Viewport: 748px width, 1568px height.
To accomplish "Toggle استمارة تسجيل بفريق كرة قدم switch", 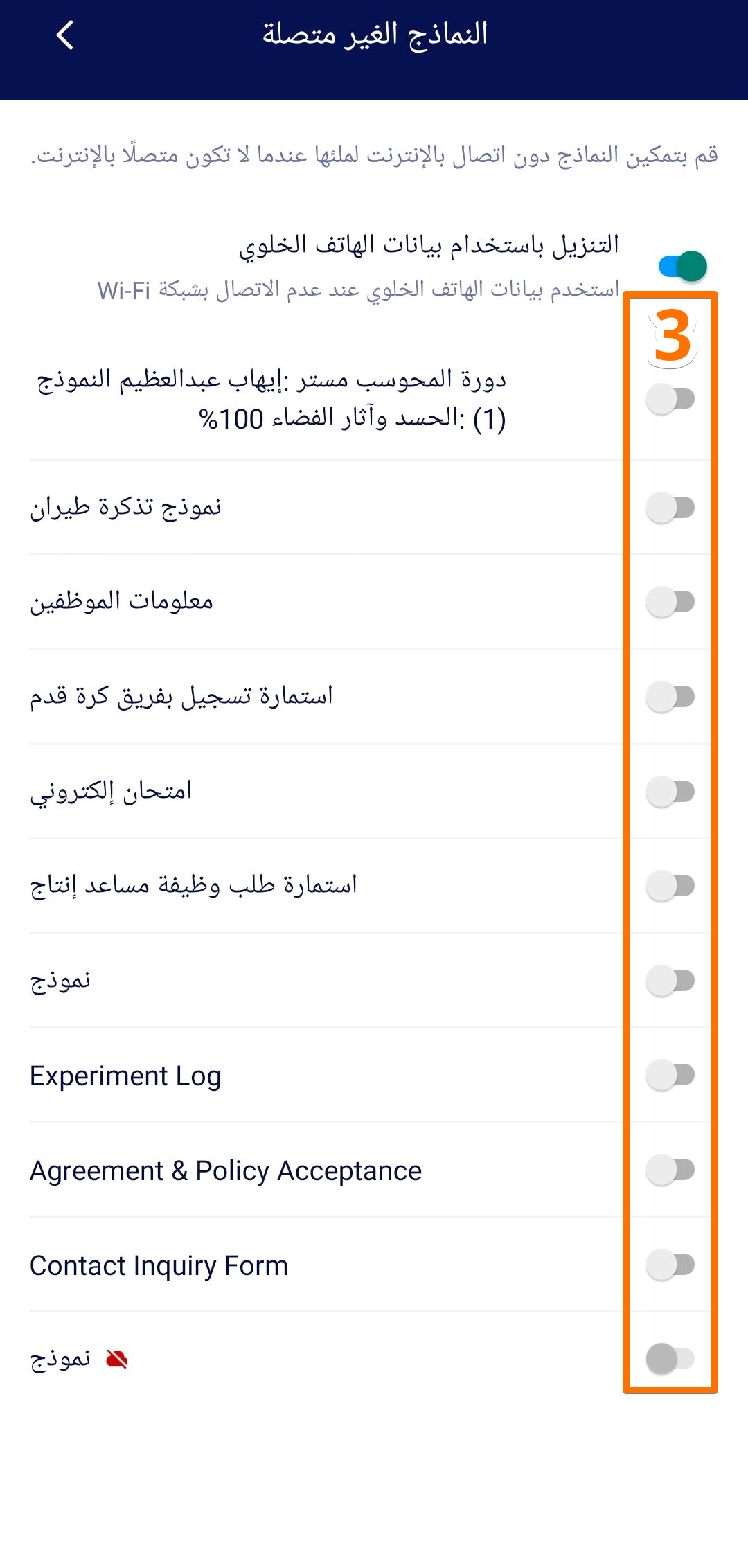I will pos(670,697).
